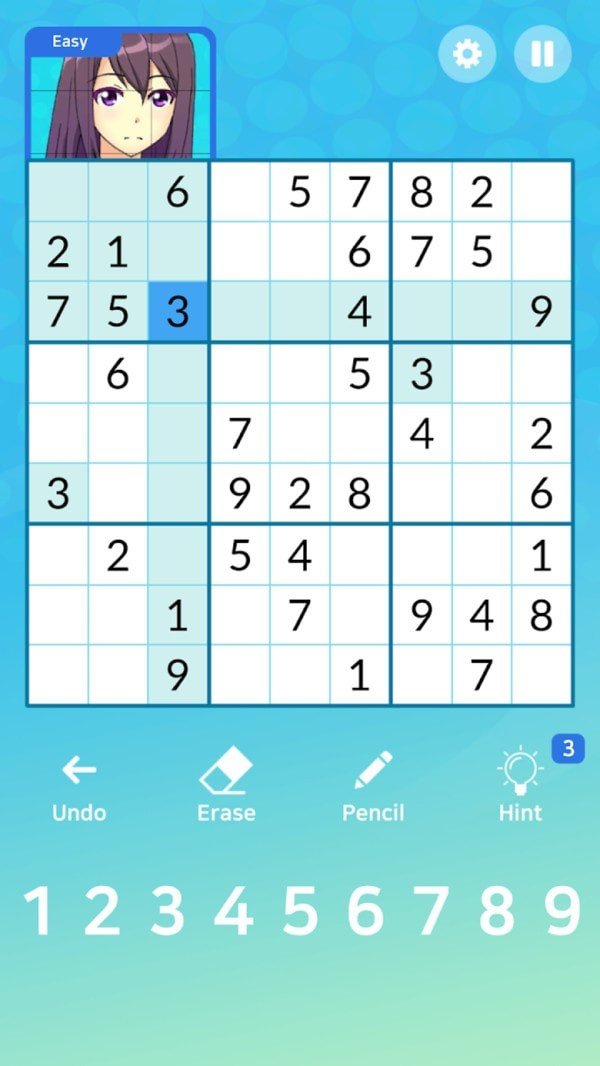The height and width of the screenshot is (1066, 600).
Task: Select number 6 on the number pad
Action: point(365,911)
